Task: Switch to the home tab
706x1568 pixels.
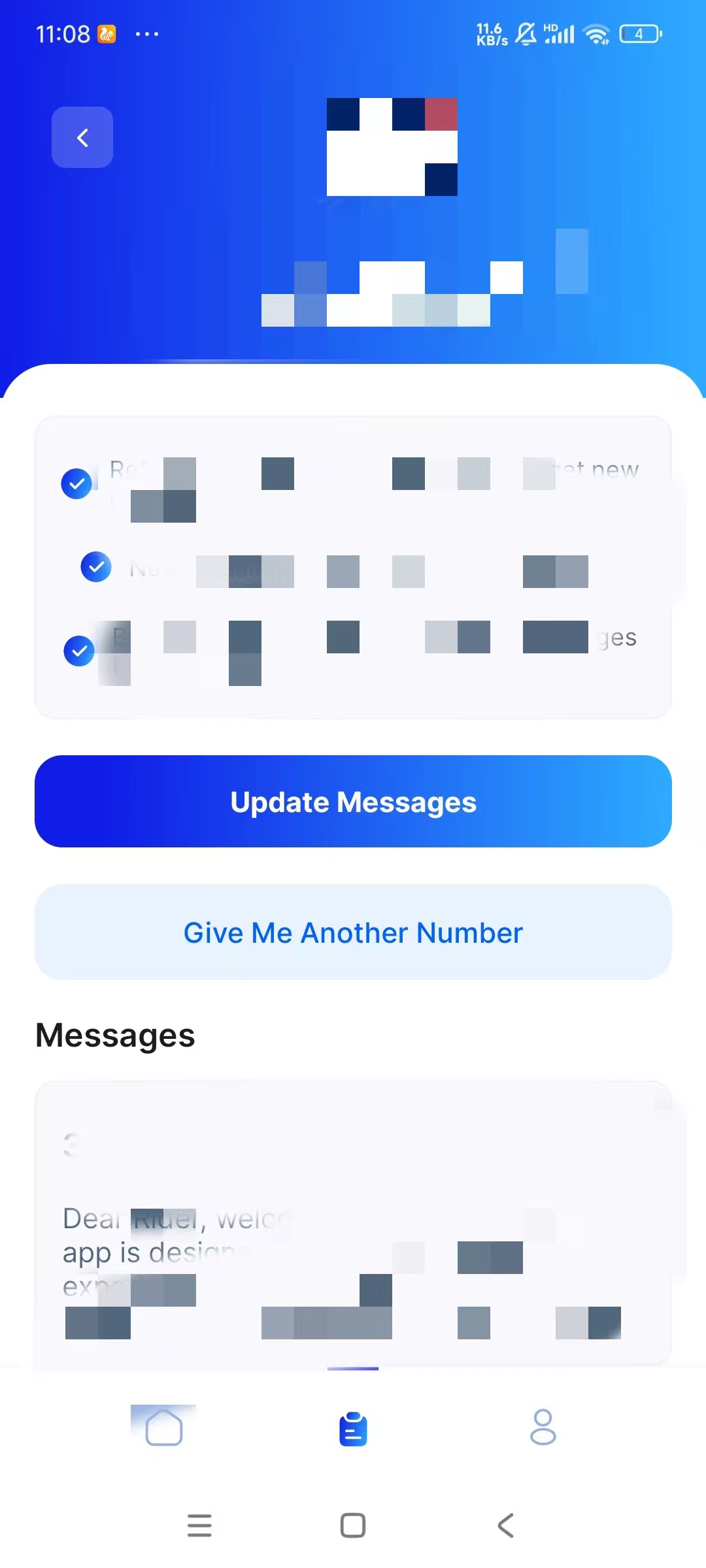Action: (164, 1428)
